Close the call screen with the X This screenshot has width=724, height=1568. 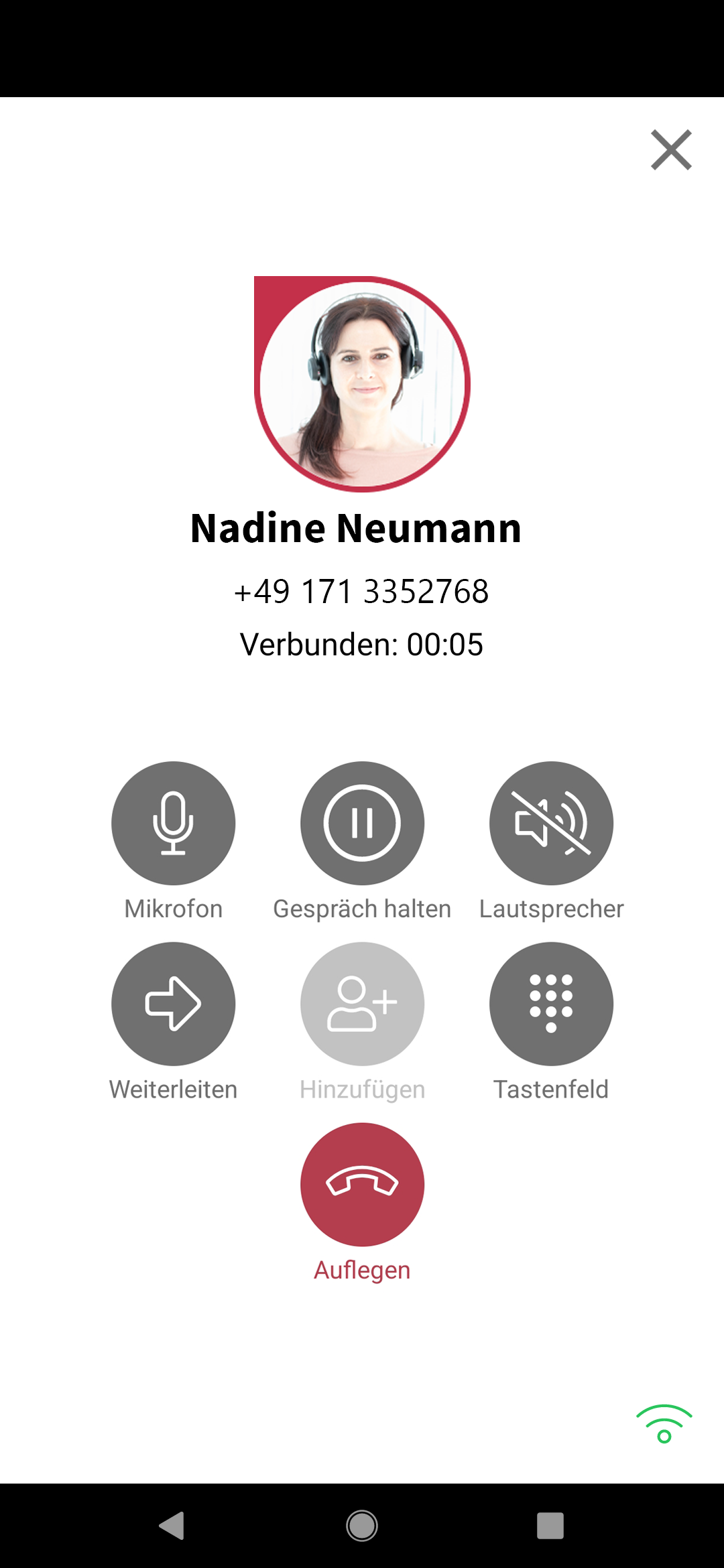pyautogui.click(x=671, y=149)
